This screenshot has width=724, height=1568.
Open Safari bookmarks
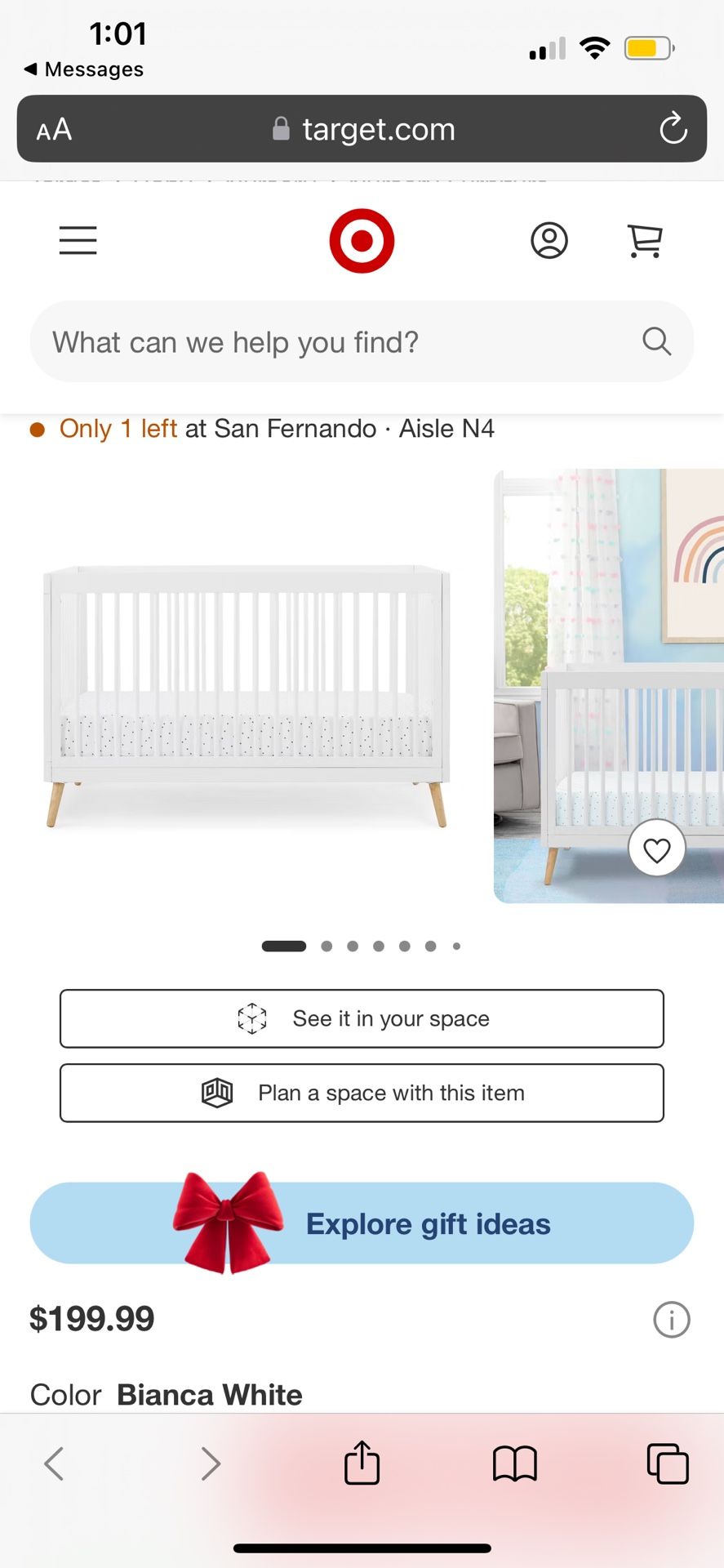coord(515,1463)
